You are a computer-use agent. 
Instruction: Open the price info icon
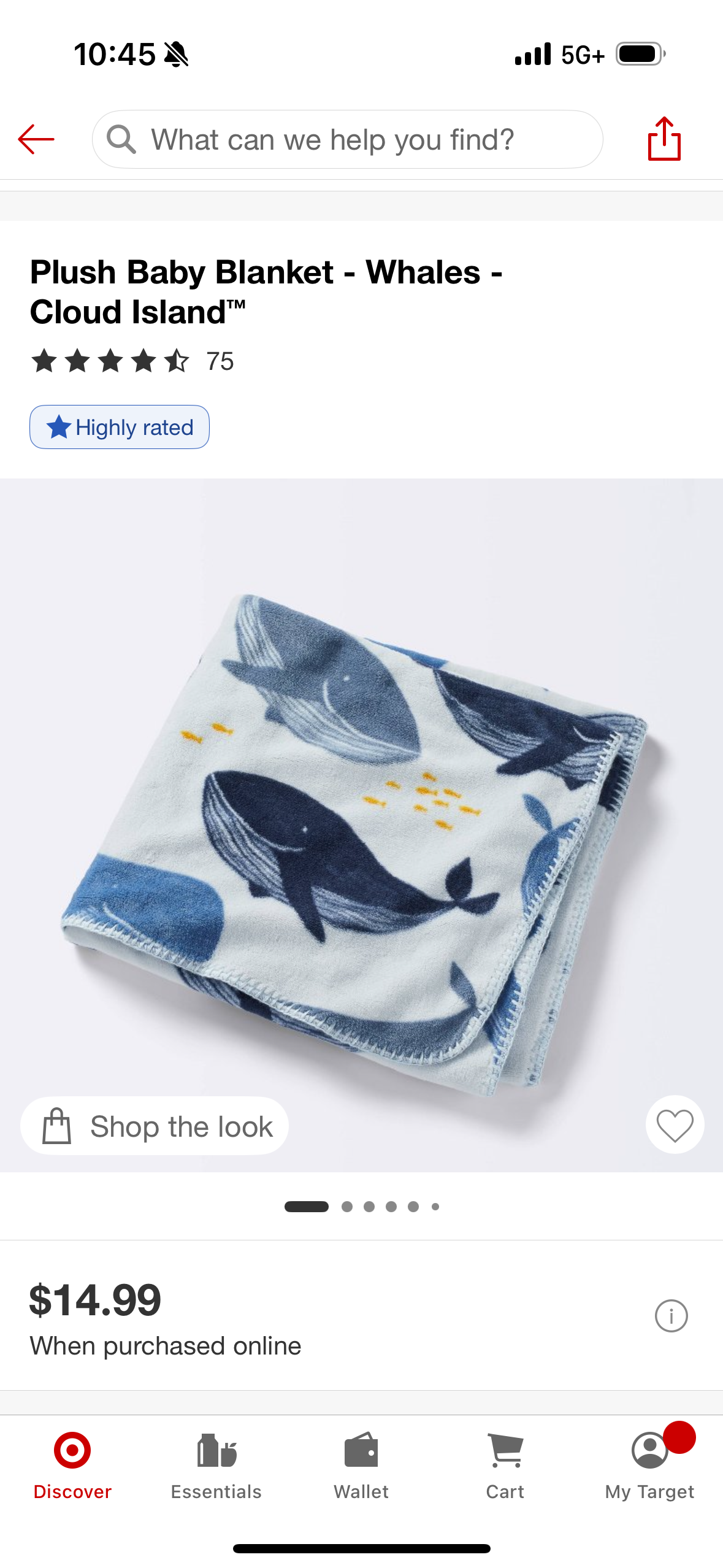click(x=671, y=1316)
